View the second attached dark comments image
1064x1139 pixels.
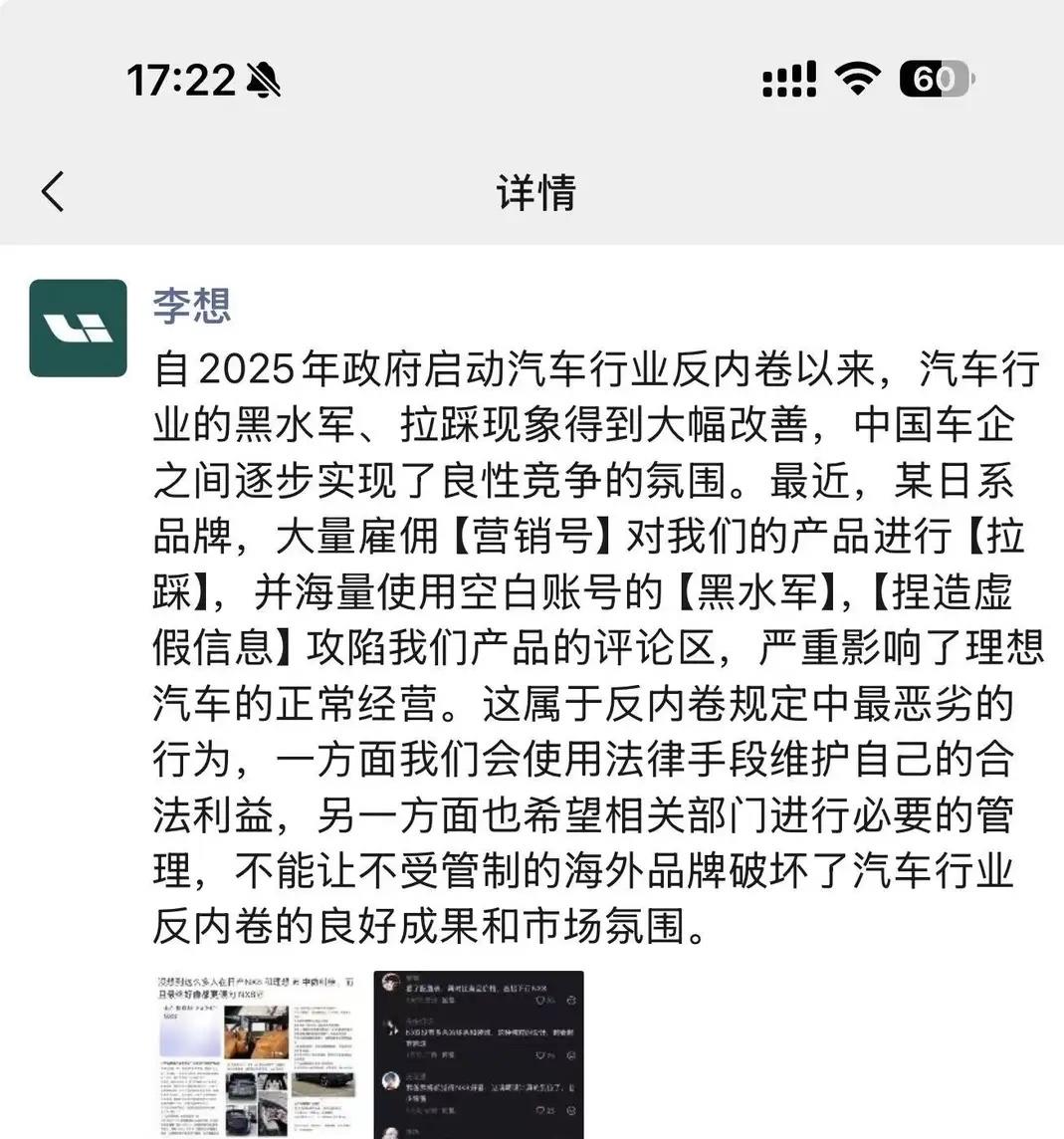click(479, 1055)
